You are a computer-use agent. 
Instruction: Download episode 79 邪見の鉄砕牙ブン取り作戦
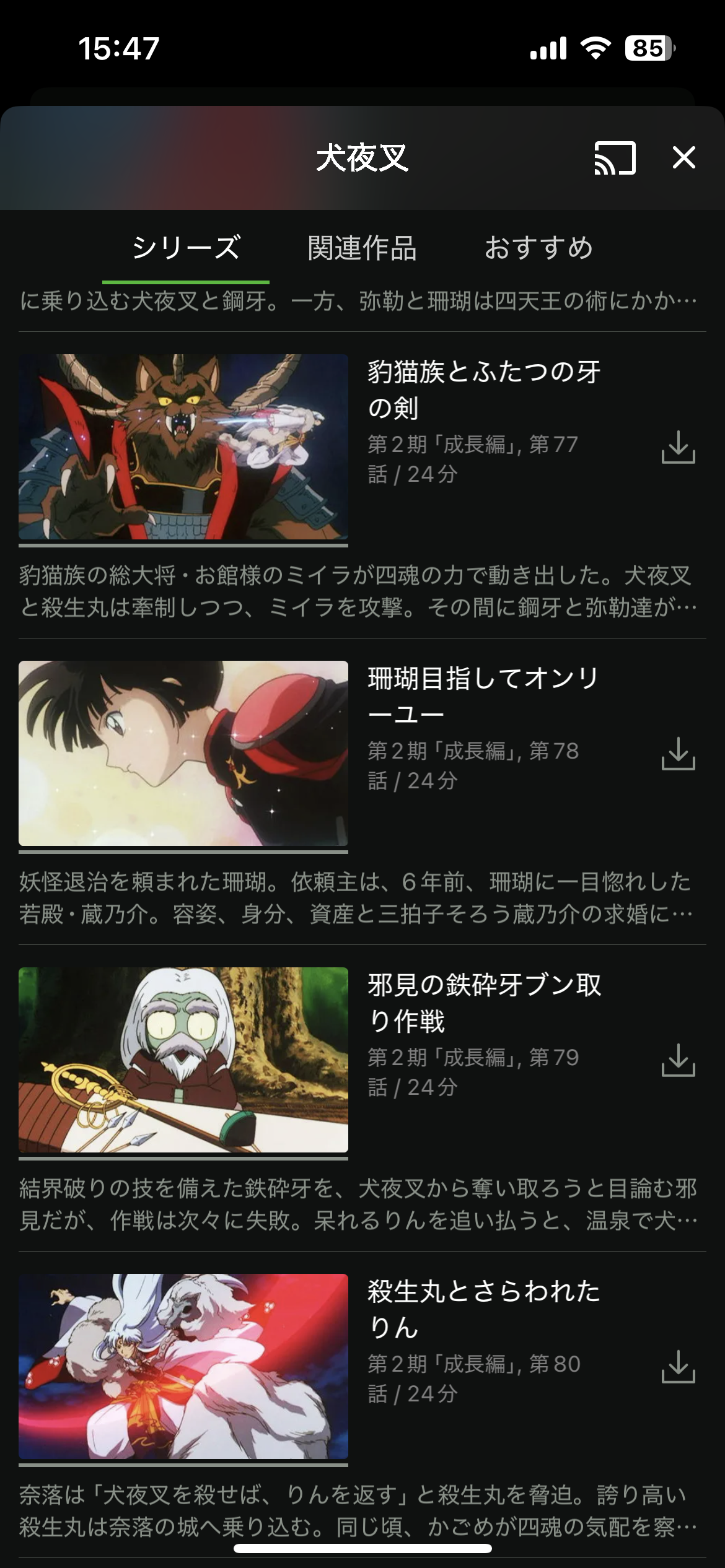(679, 1060)
